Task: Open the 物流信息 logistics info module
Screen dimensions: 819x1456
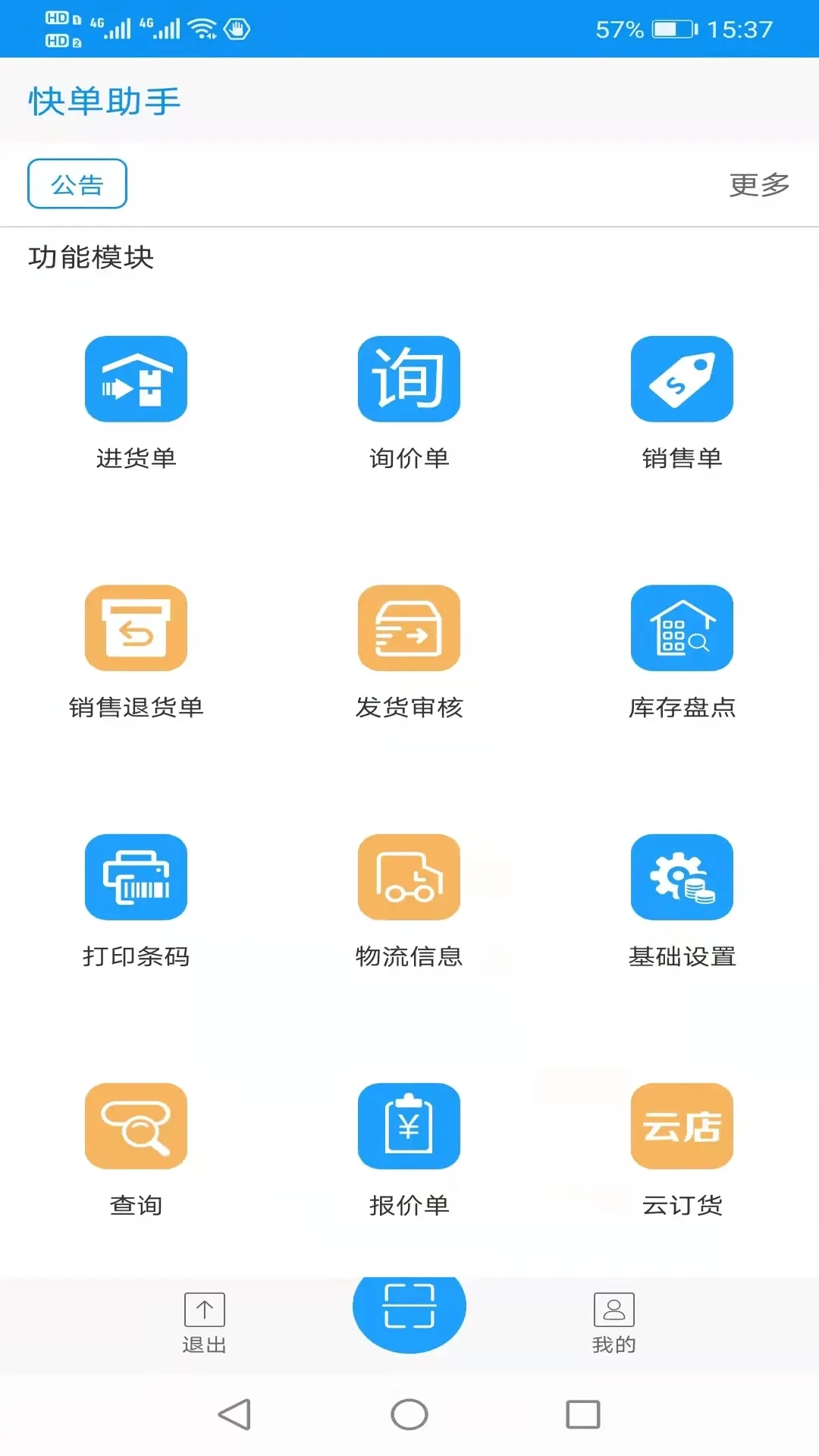Action: pos(409,877)
